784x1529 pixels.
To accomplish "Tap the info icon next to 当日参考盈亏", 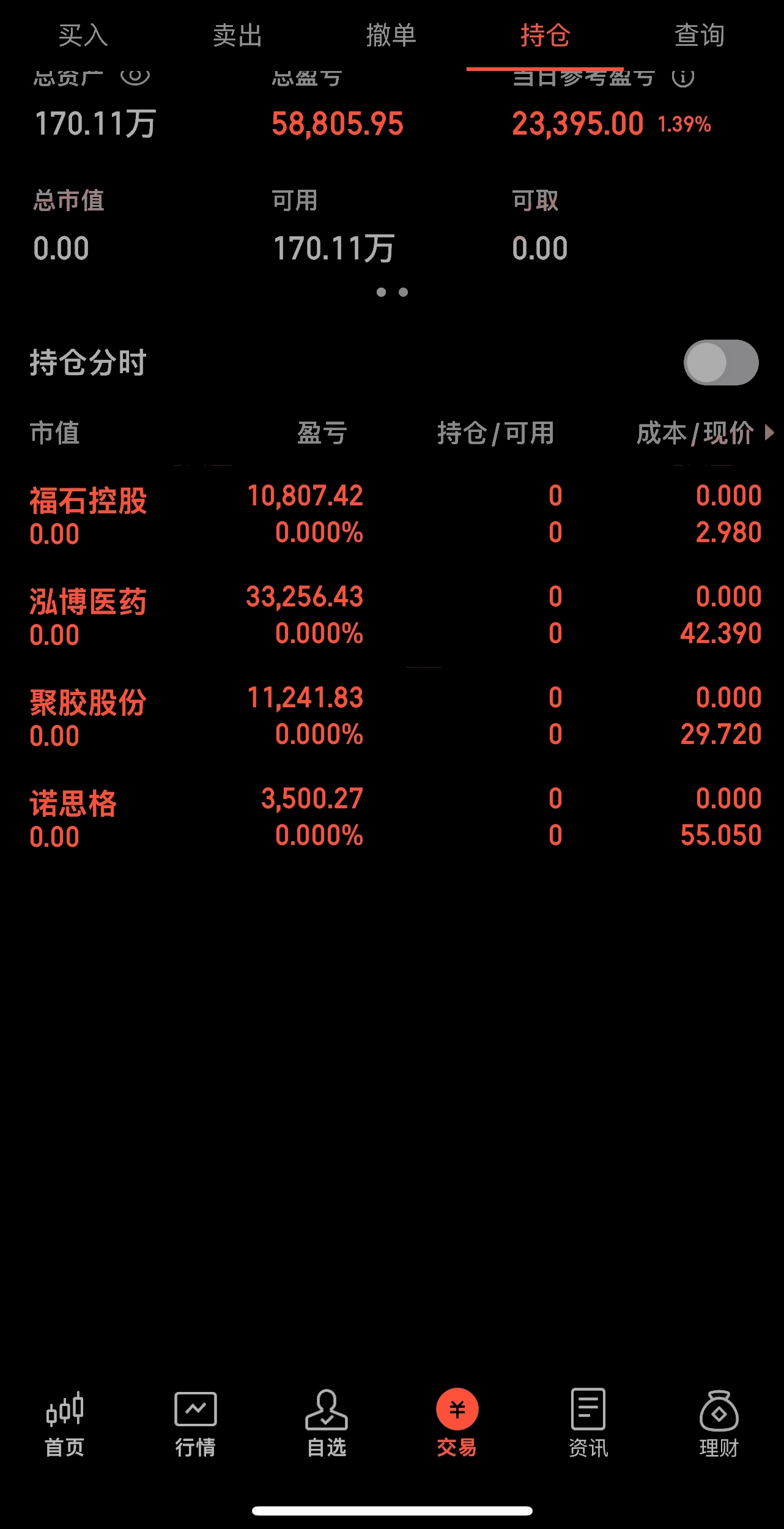I will [x=684, y=78].
